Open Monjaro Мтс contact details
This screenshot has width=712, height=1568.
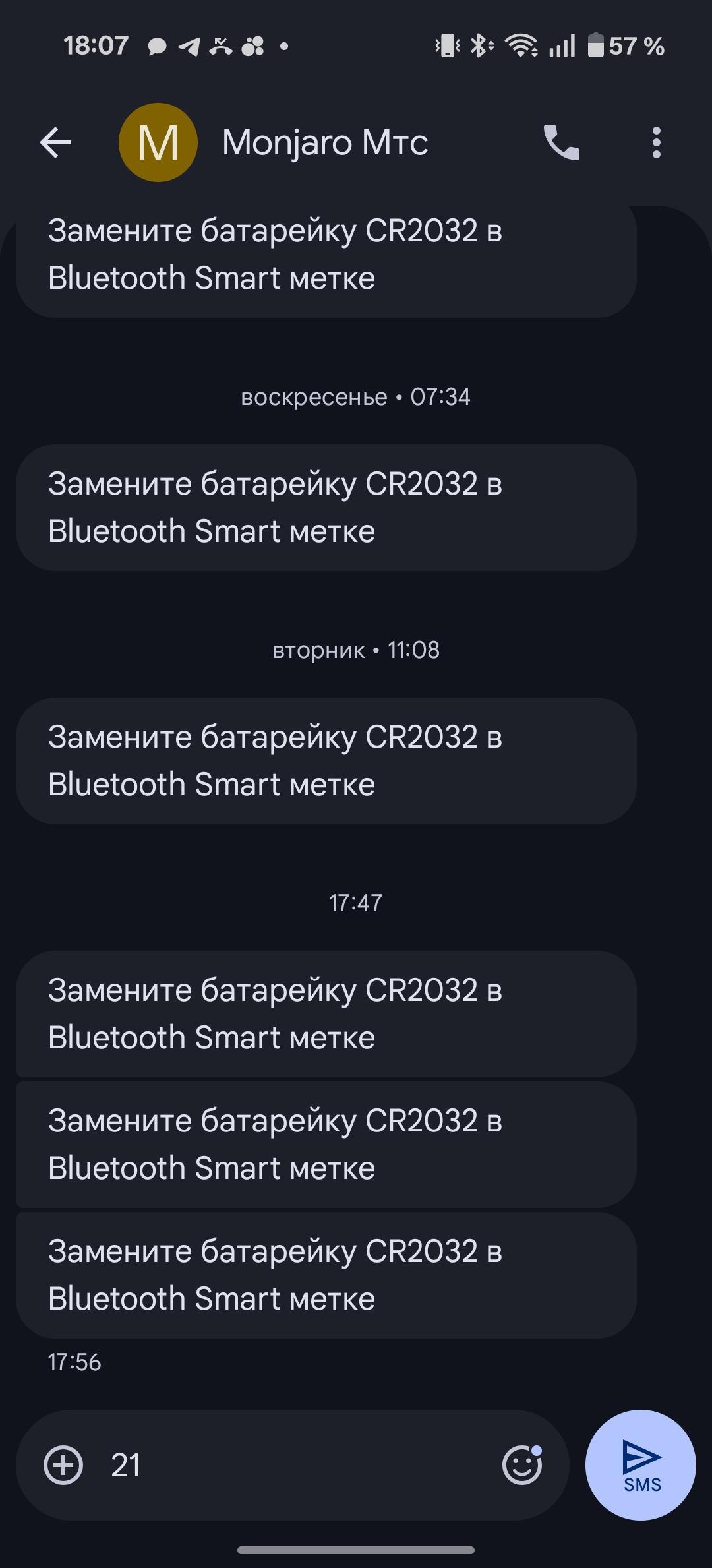click(x=324, y=142)
